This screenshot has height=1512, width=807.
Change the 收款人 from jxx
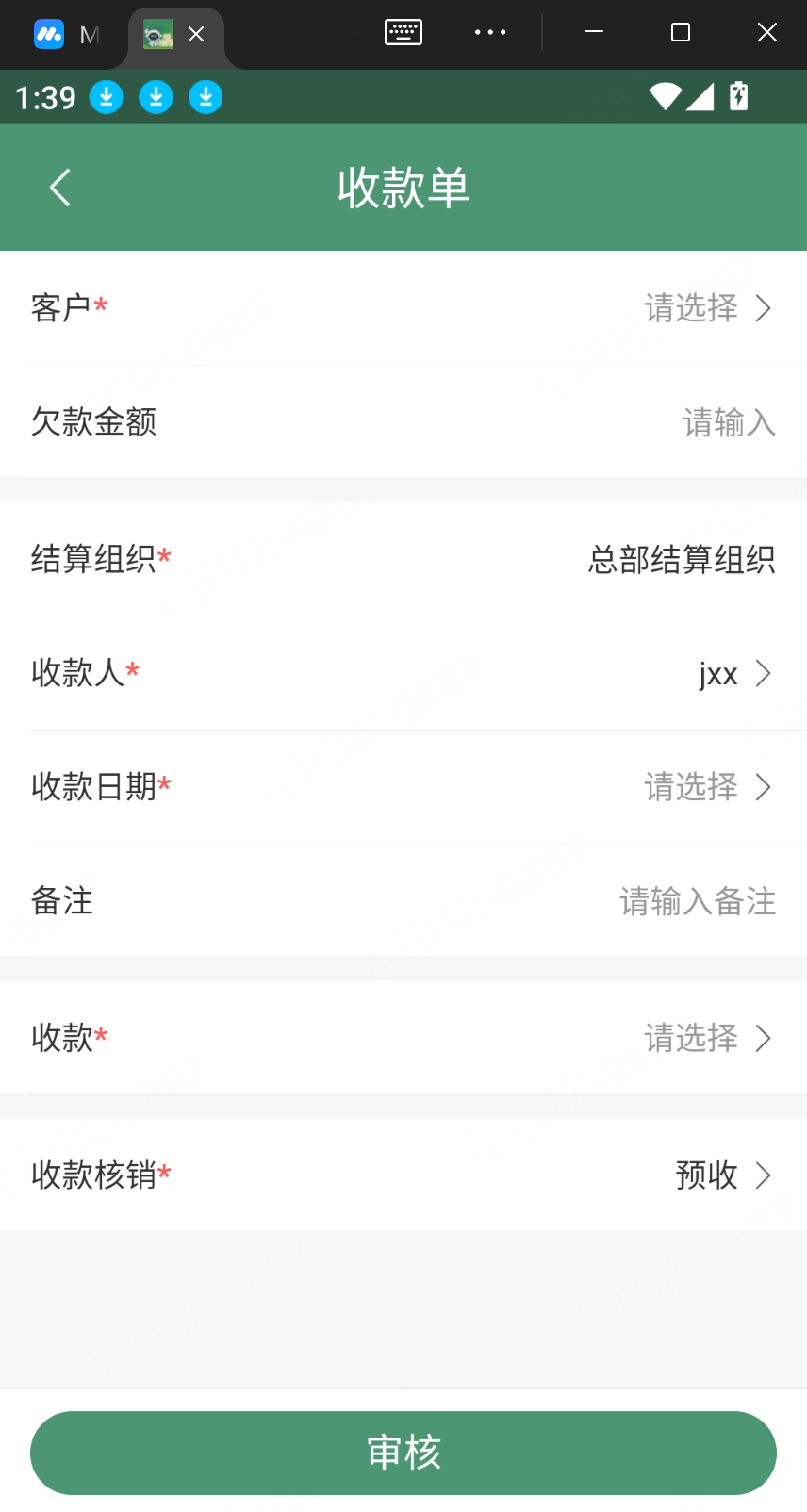(x=733, y=674)
